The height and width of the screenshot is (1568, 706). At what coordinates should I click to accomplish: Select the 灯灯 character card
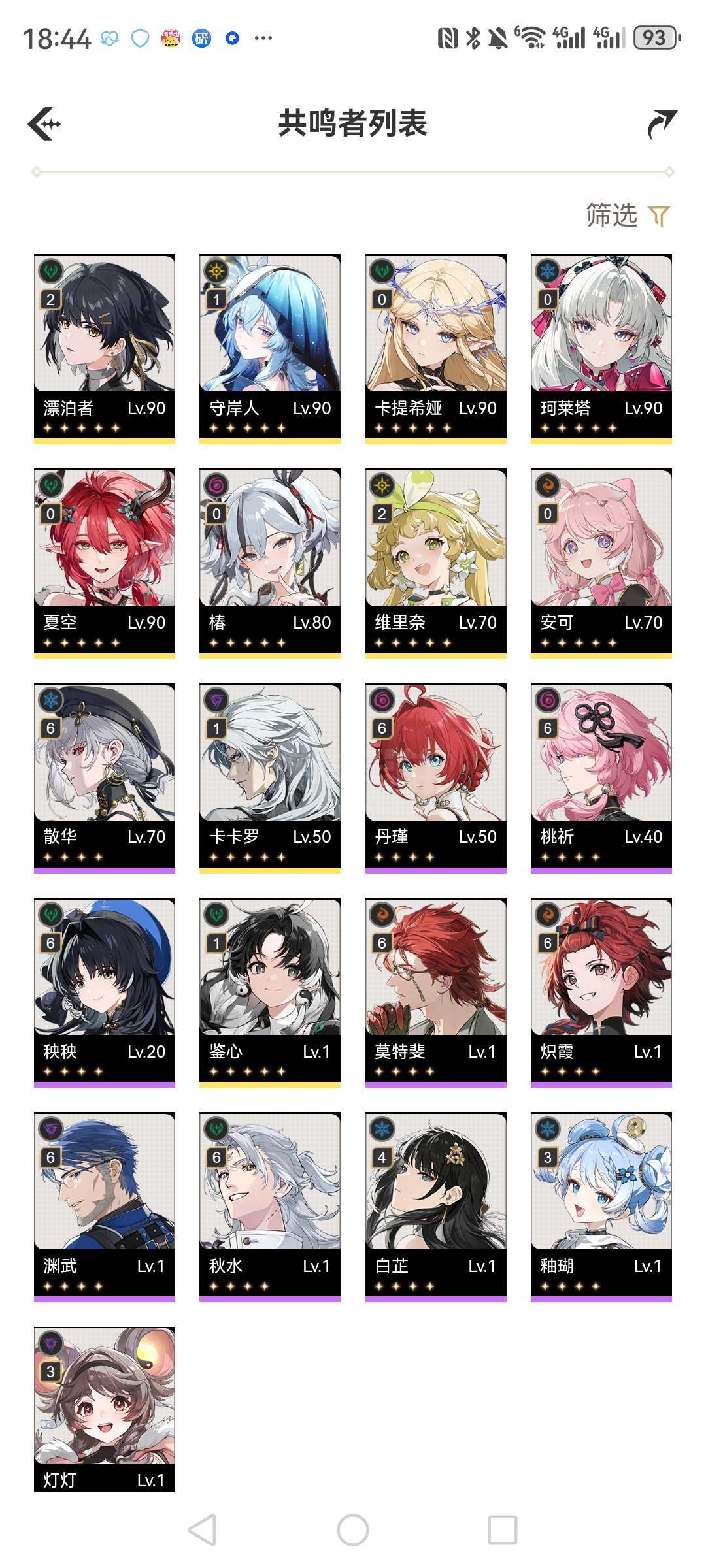(105, 1409)
